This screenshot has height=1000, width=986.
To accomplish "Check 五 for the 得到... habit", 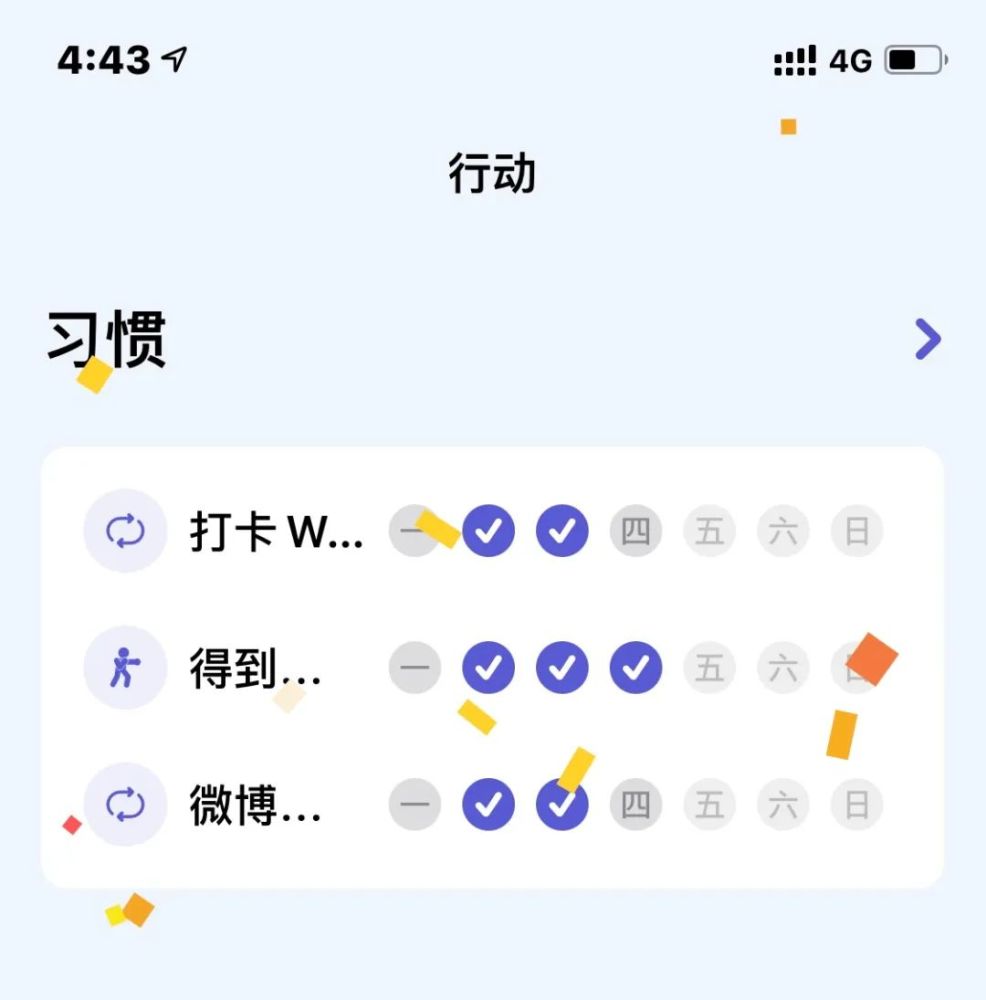I will pos(709,668).
